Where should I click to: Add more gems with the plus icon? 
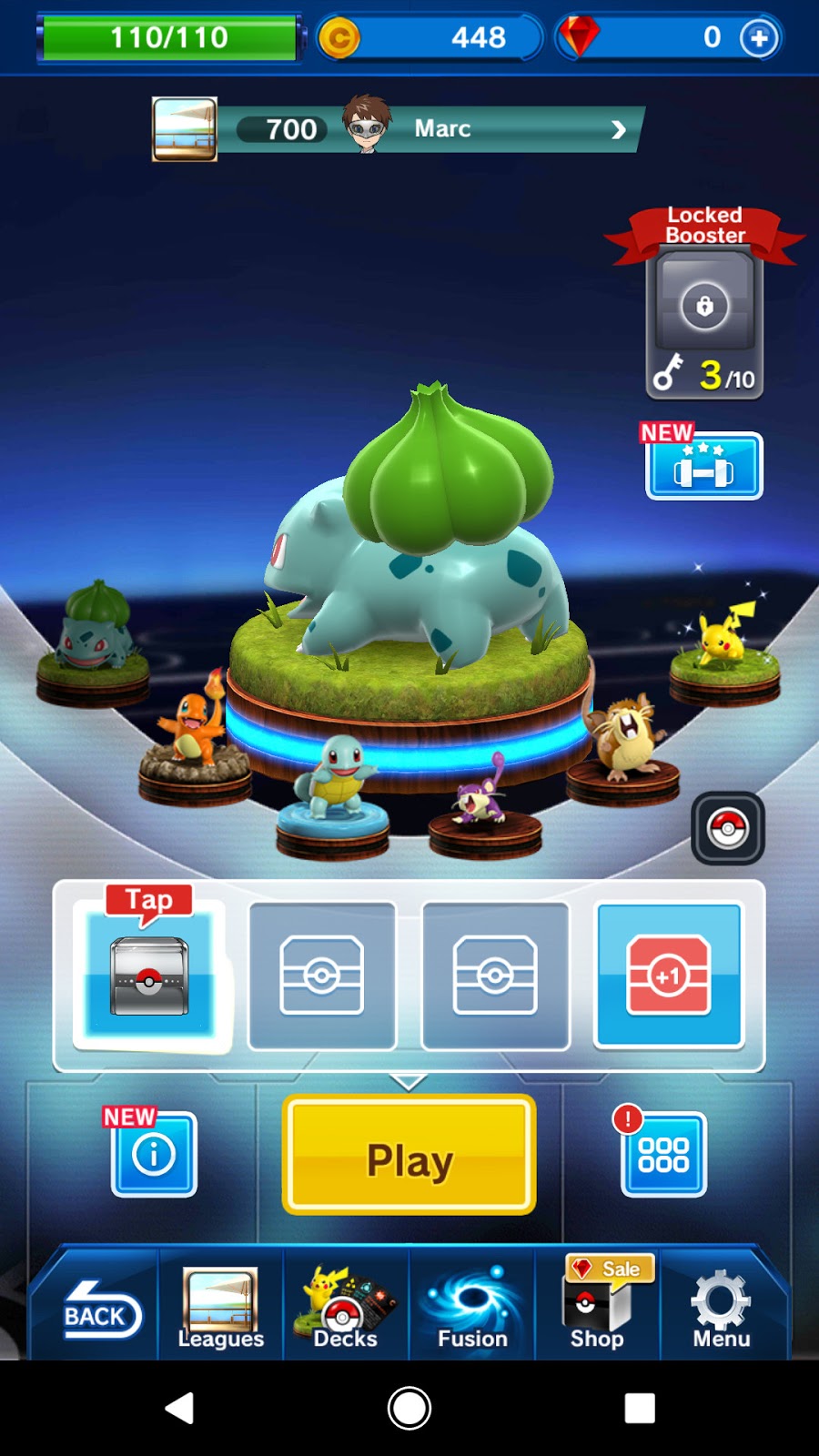(759, 38)
